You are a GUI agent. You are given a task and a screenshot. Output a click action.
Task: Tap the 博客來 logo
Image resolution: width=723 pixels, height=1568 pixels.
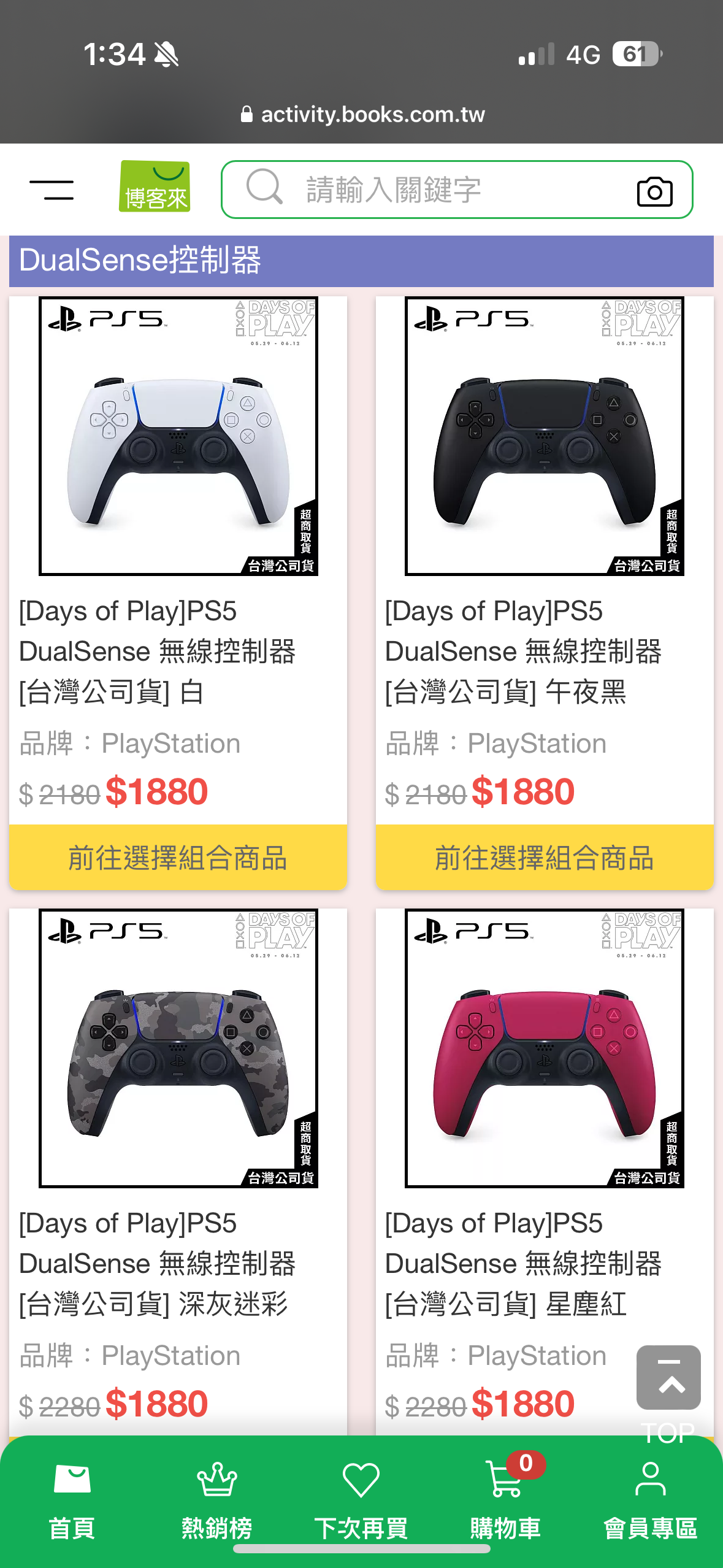click(x=155, y=186)
